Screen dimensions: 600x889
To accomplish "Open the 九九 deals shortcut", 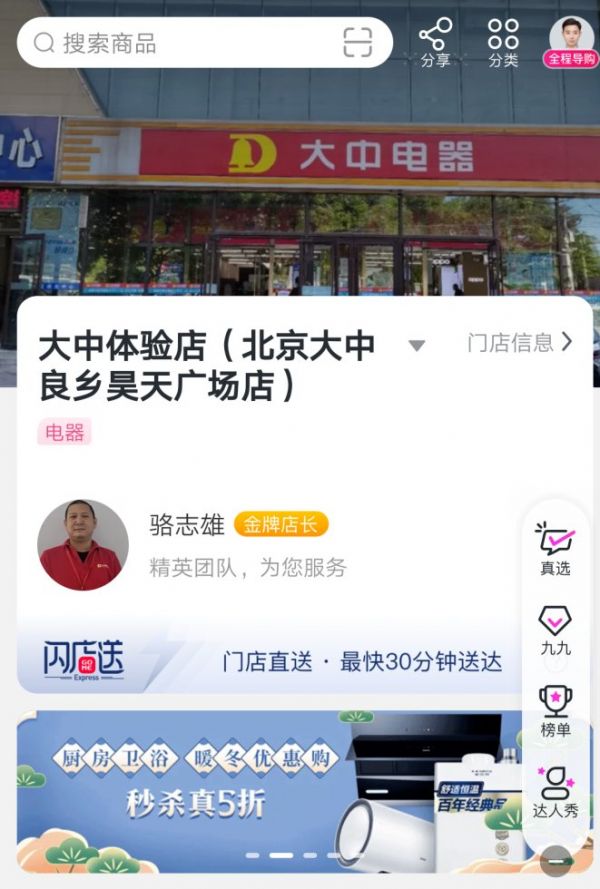I will [555, 630].
